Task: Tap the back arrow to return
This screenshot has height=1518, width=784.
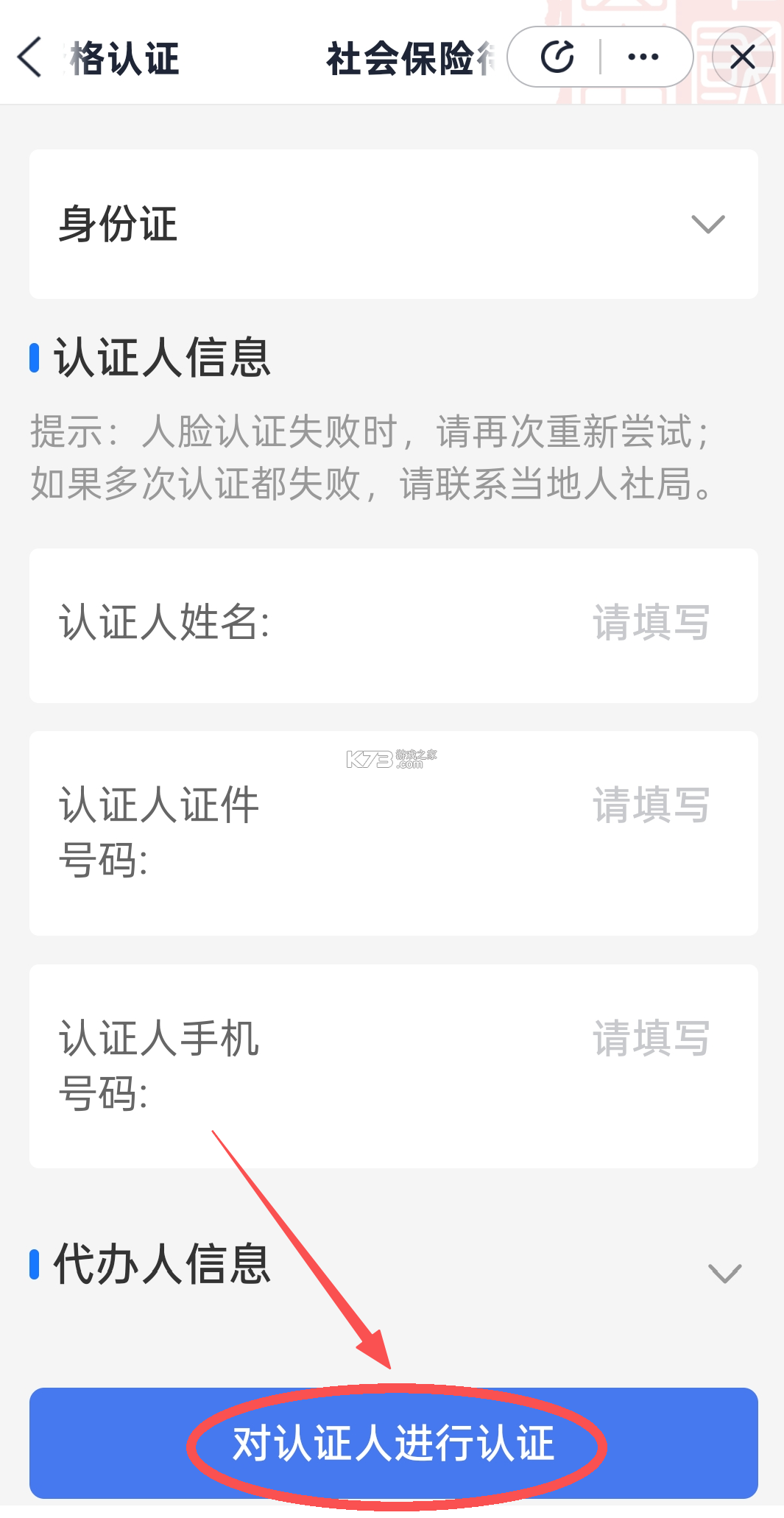Action: 29,57
